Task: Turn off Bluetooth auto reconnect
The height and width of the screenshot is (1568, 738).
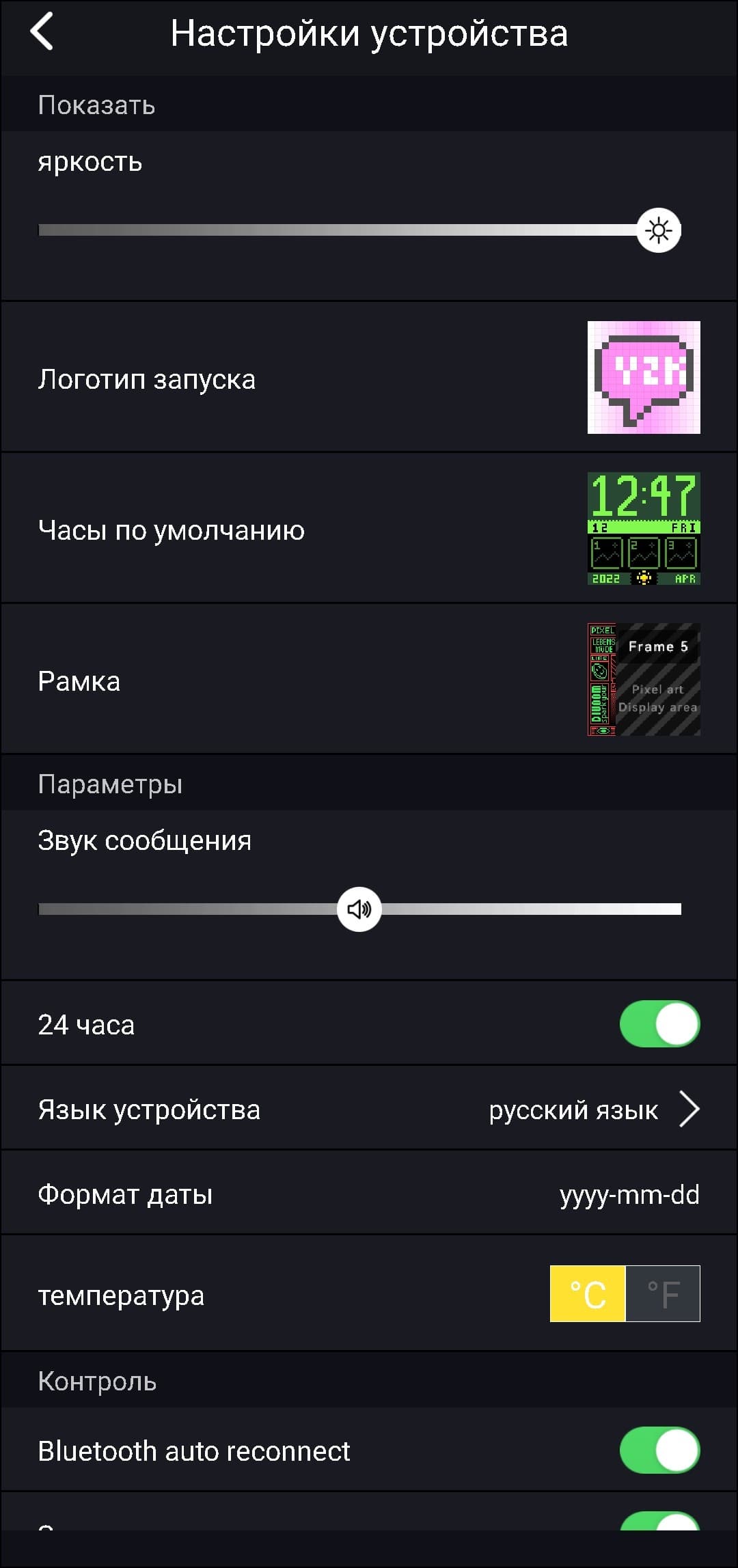Action: click(659, 1450)
